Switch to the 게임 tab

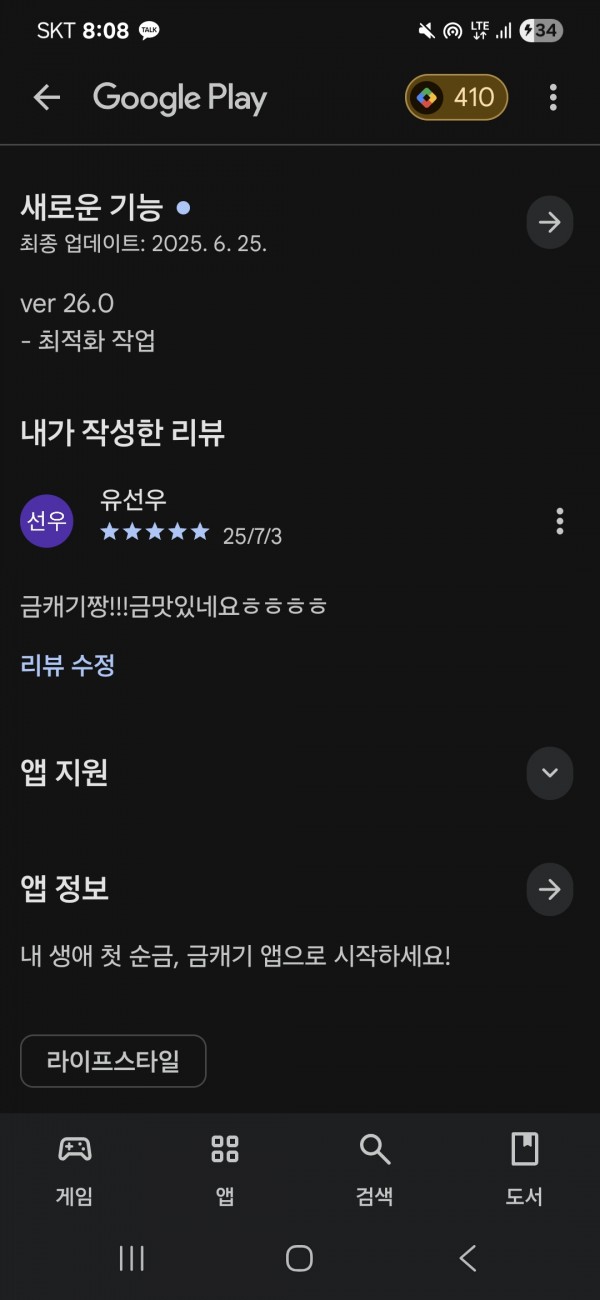[x=75, y=1170]
